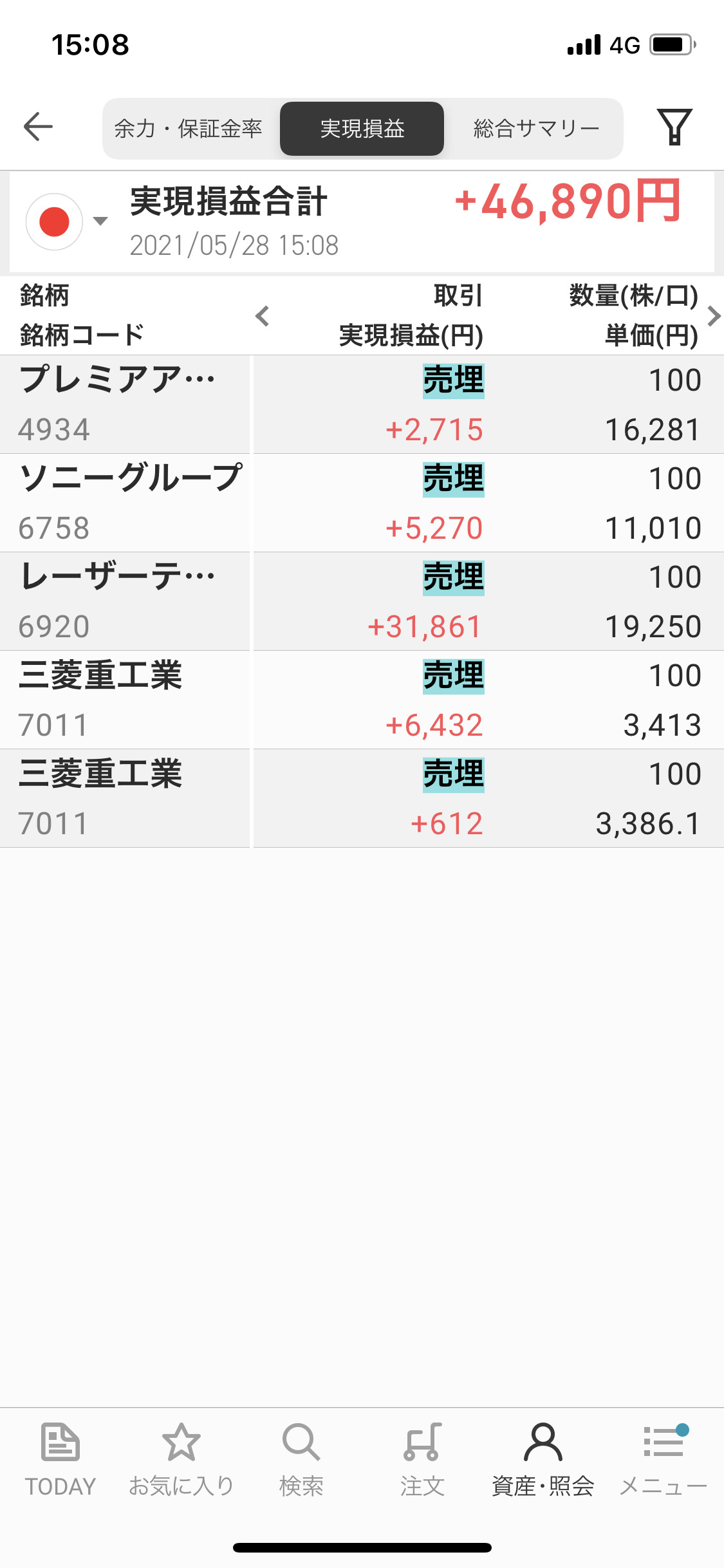The image size is (724, 1568).
Task: Open the メニュー tab
Action: (663, 1460)
